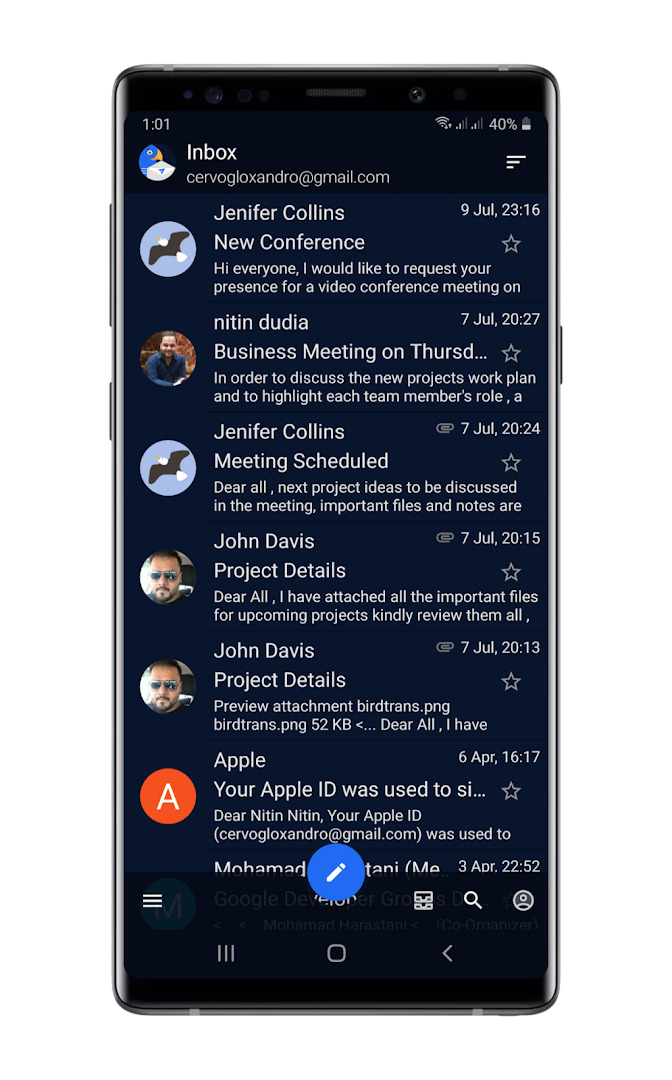Screen dimensions: 672x1080
Task: Star John Davis' 20:13 Project Details email
Action: [x=511, y=682]
